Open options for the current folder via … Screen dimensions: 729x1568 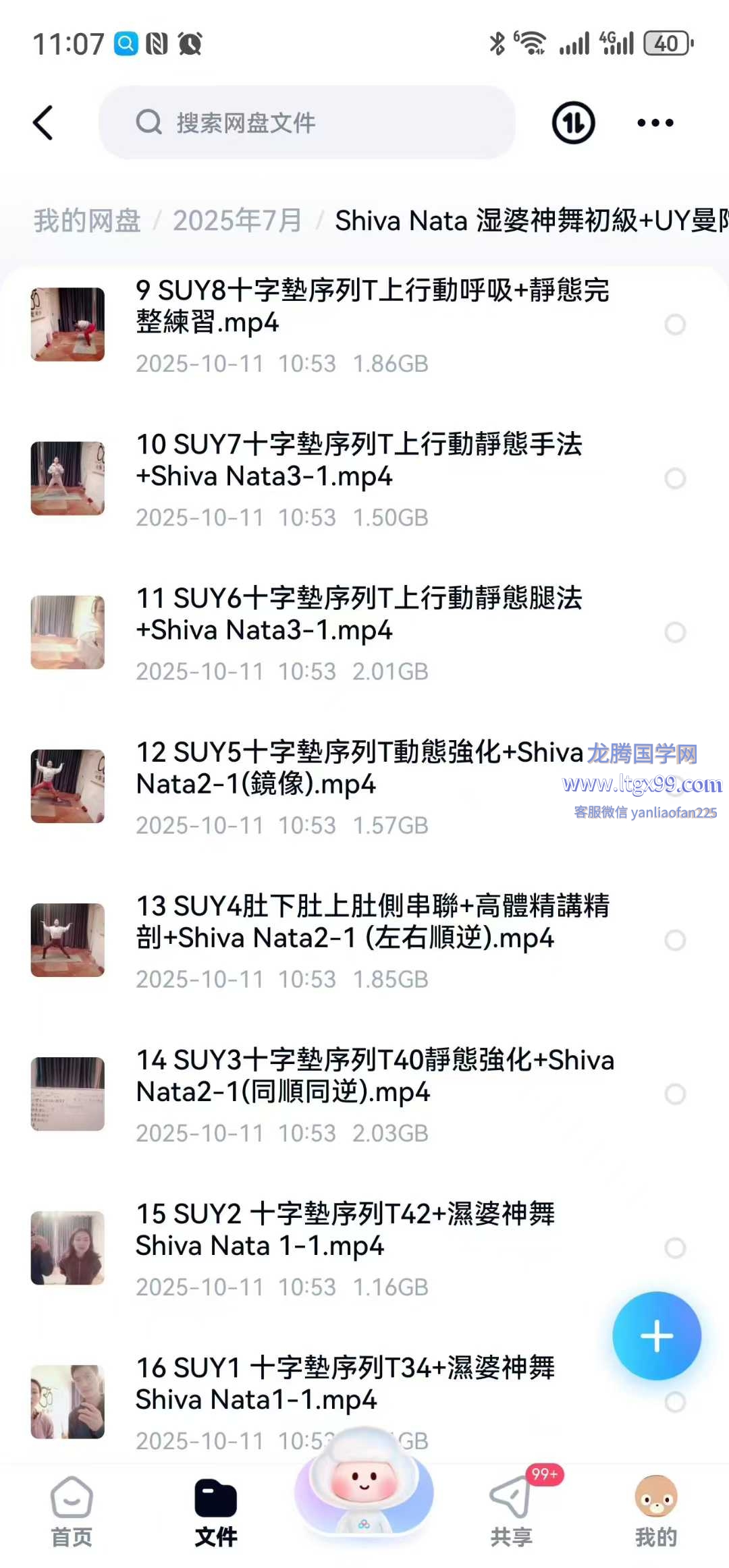point(655,123)
